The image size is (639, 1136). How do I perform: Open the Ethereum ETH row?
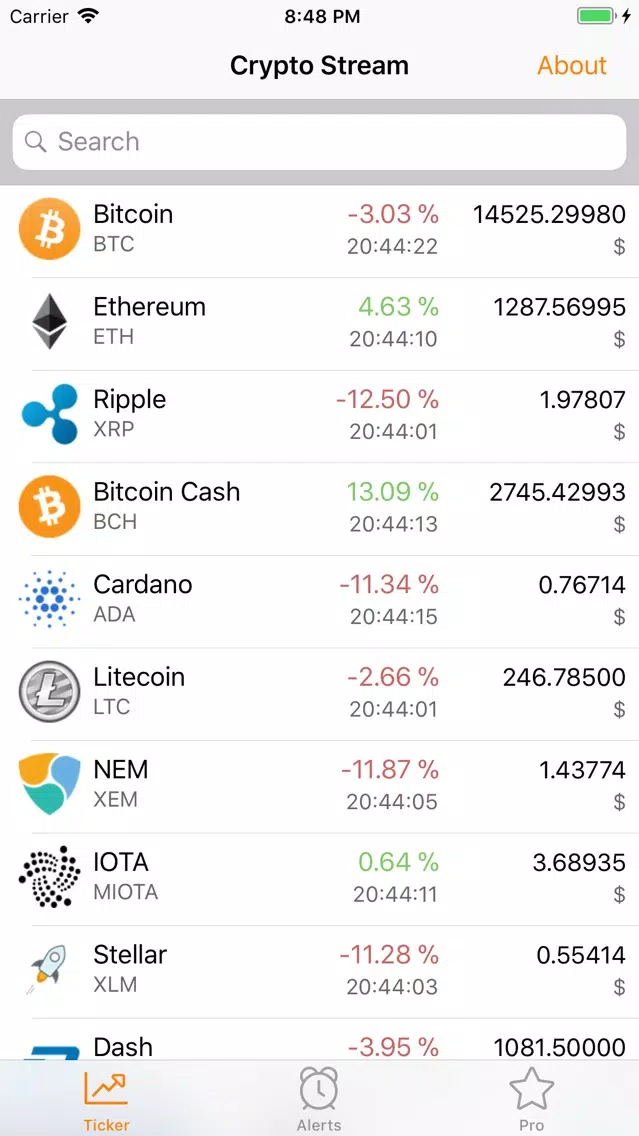[320, 324]
